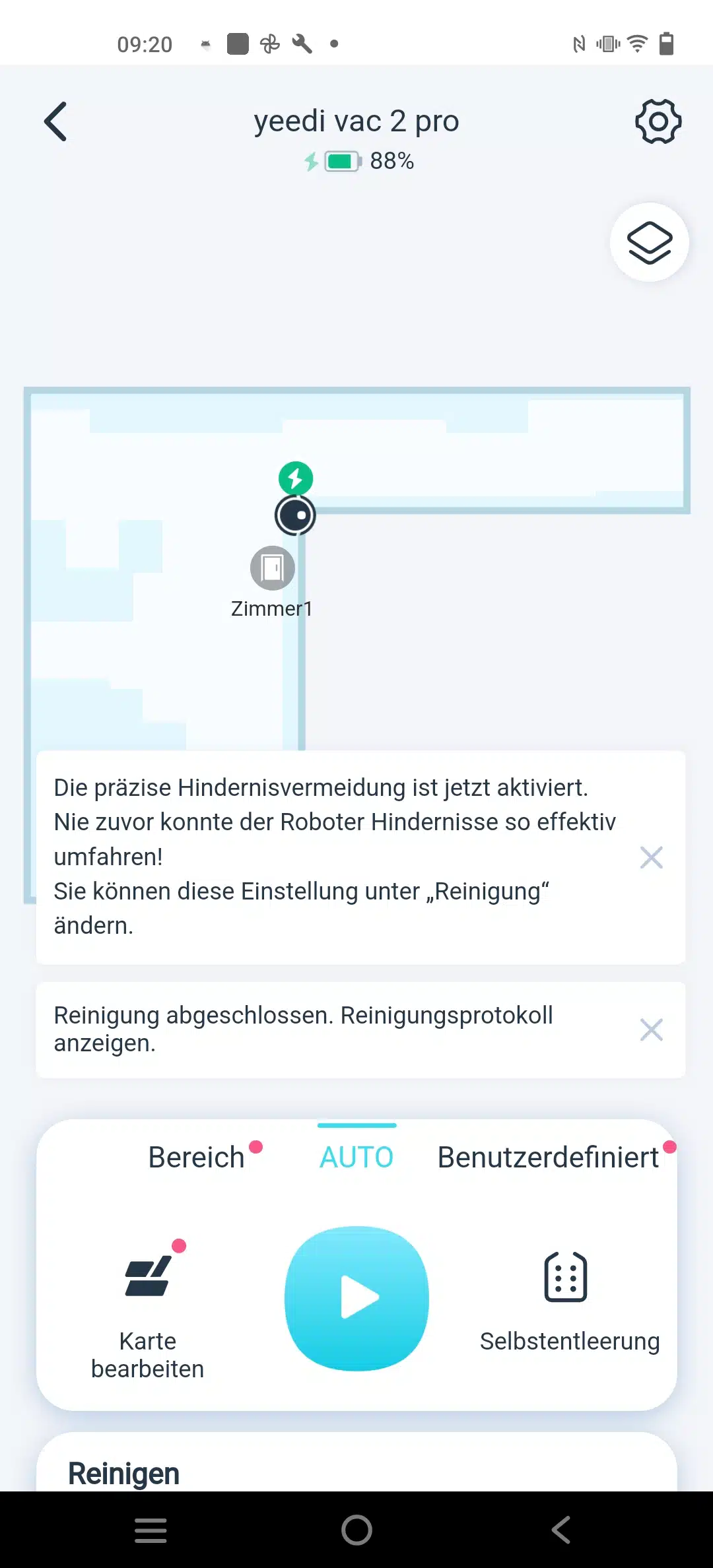Dismiss the Hindernisvermeidung notification
This screenshot has height=1568, width=713.
pyautogui.click(x=651, y=857)
